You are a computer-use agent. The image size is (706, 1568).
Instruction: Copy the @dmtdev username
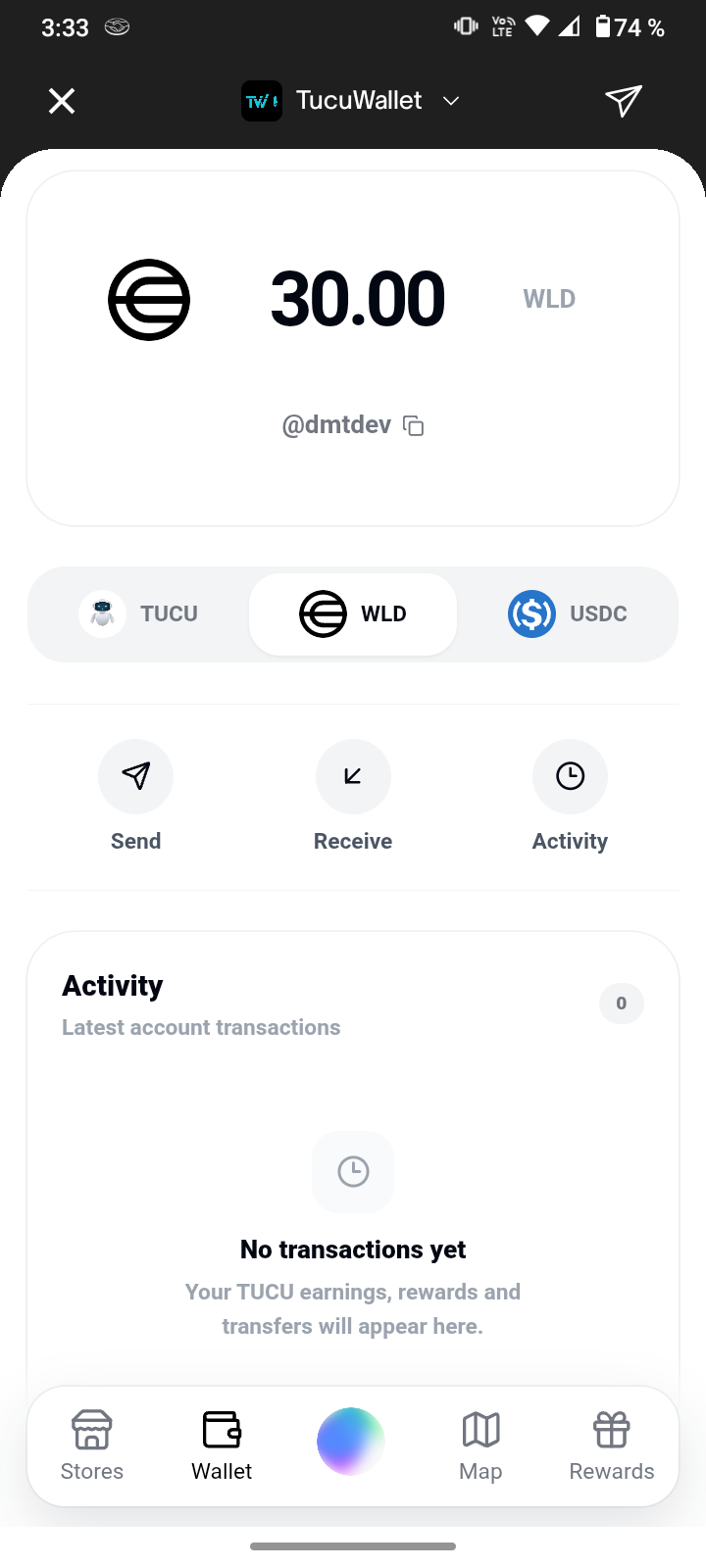click(414, 425)
